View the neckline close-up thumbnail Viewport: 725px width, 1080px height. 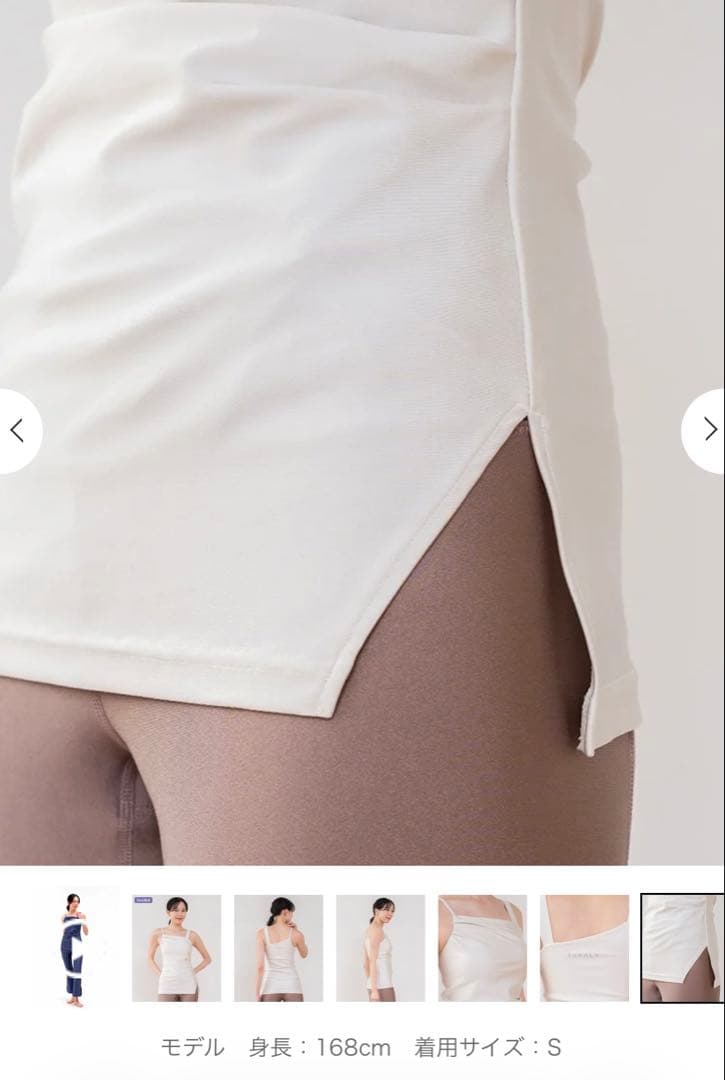[482, 948]
